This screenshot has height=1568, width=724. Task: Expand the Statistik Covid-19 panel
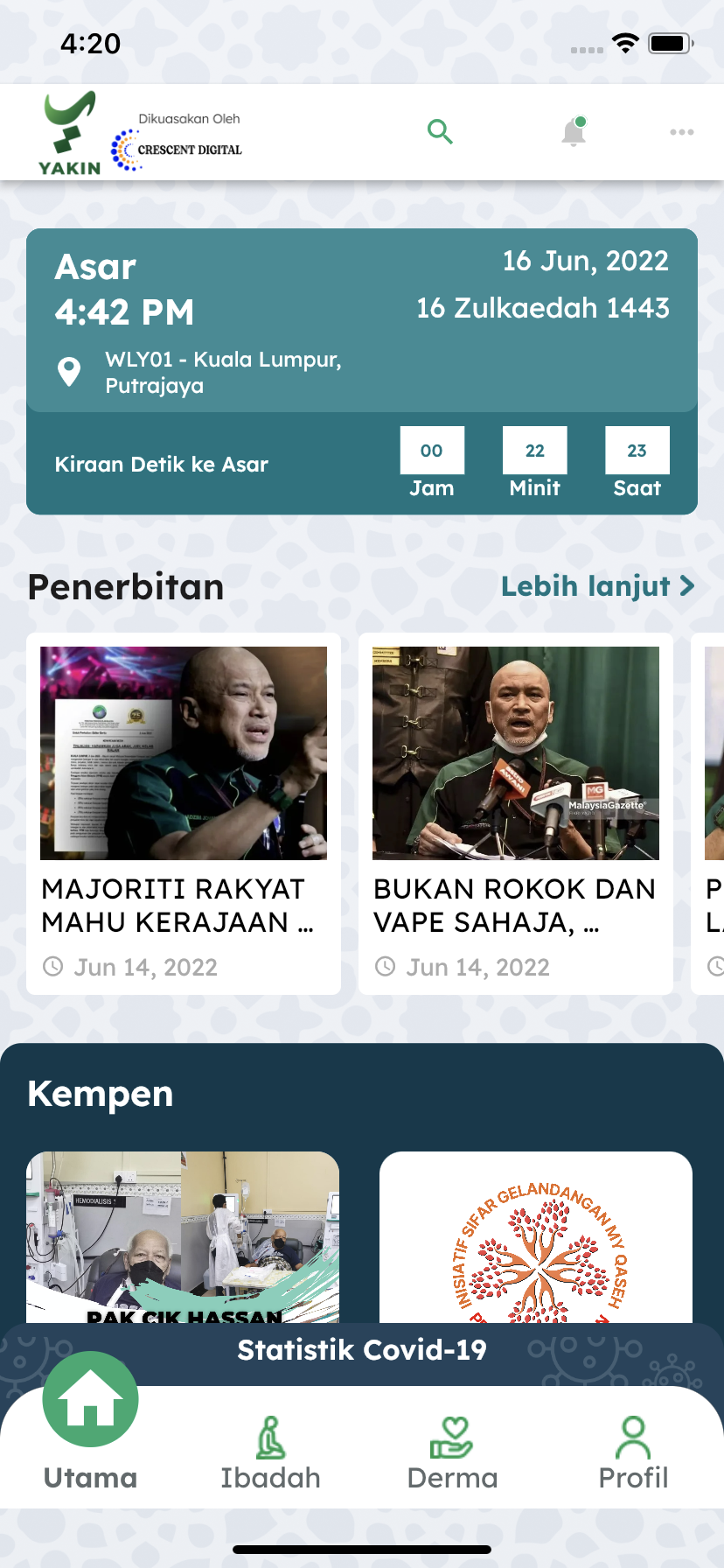362,1352
